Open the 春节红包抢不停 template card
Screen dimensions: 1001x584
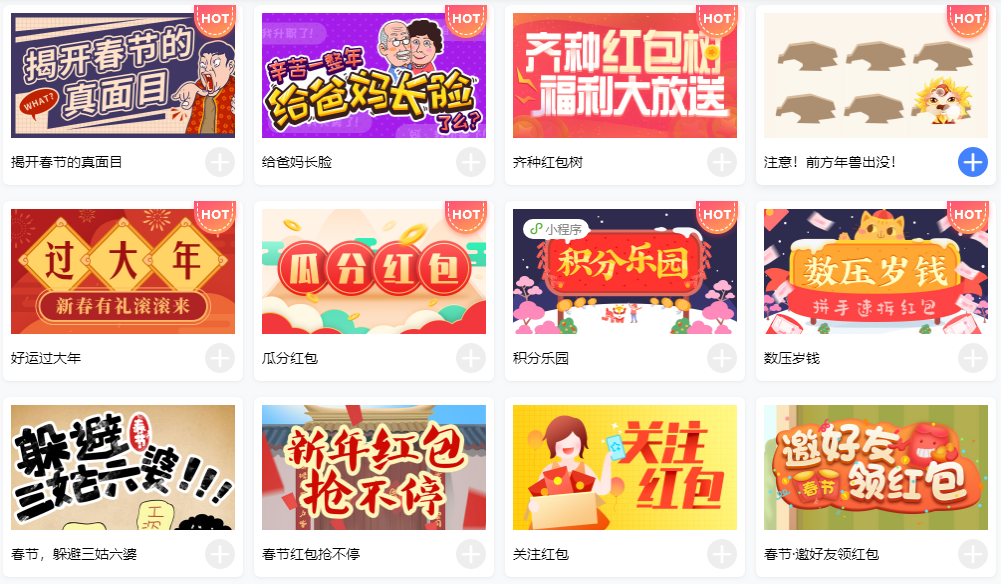coord(374,467)
